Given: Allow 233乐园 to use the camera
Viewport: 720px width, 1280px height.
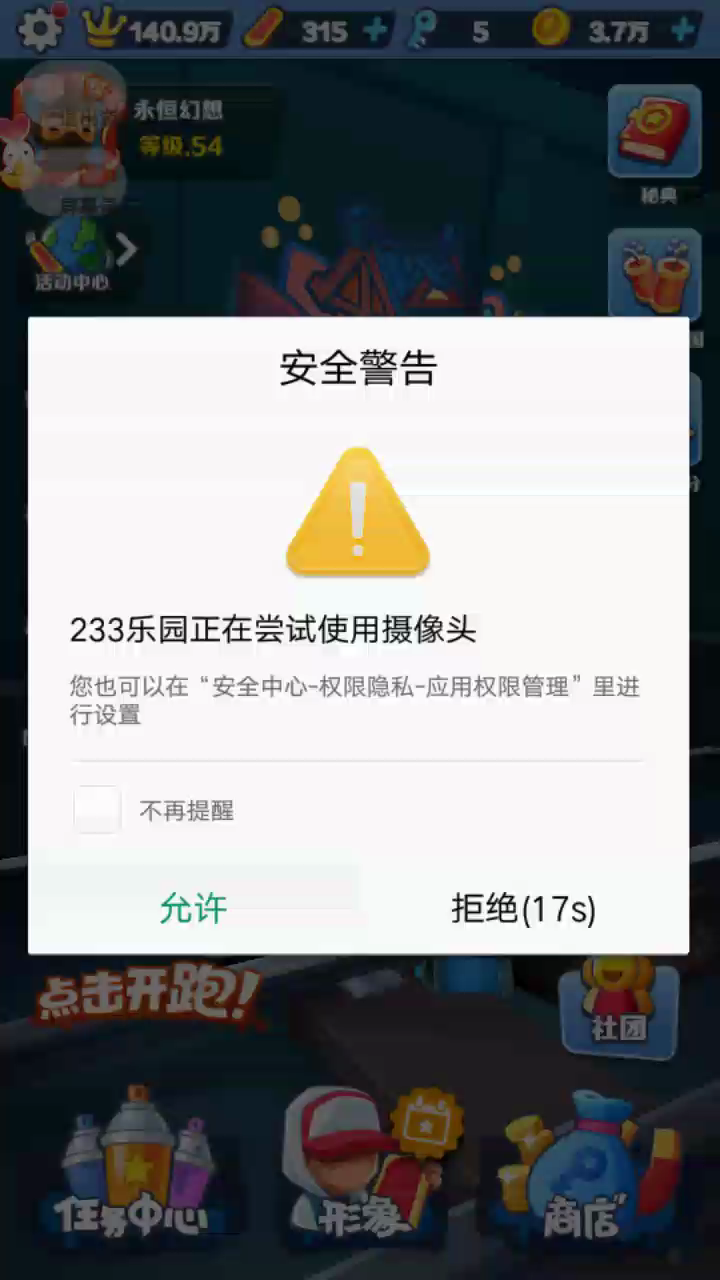Looking at the screenshot, I should (x=194, y=908).
